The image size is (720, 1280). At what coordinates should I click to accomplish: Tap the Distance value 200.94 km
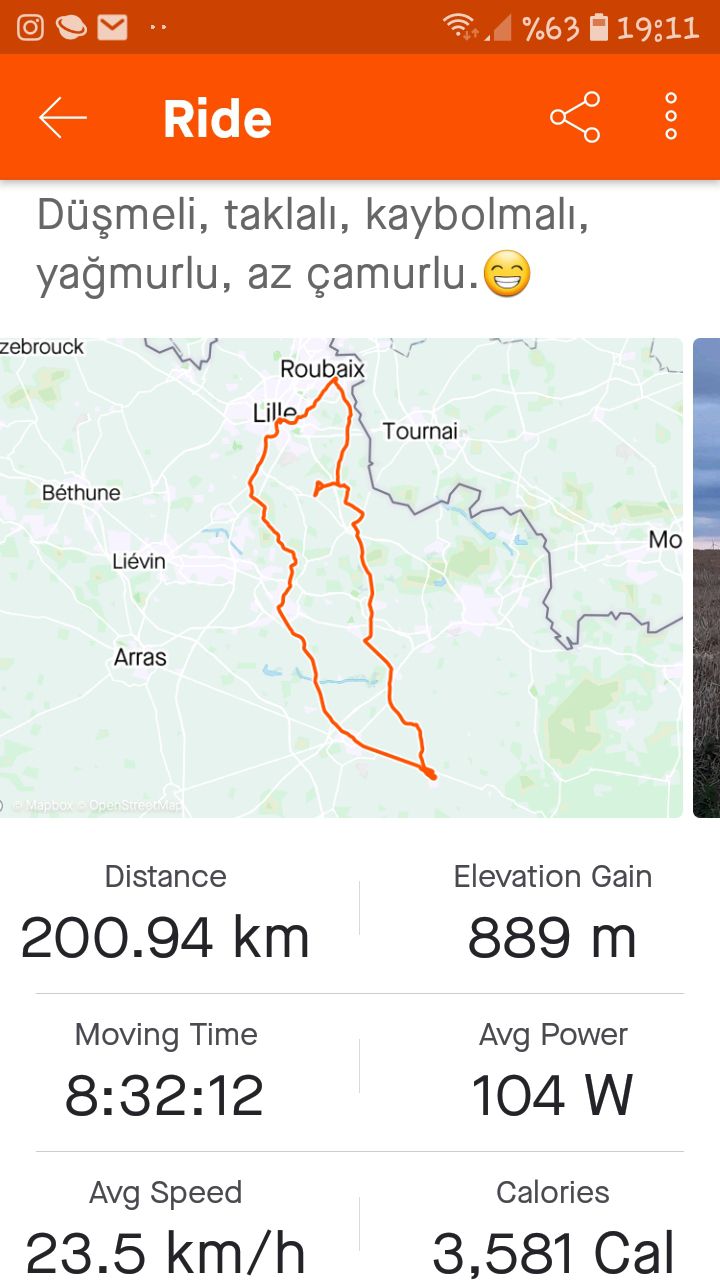165,937
